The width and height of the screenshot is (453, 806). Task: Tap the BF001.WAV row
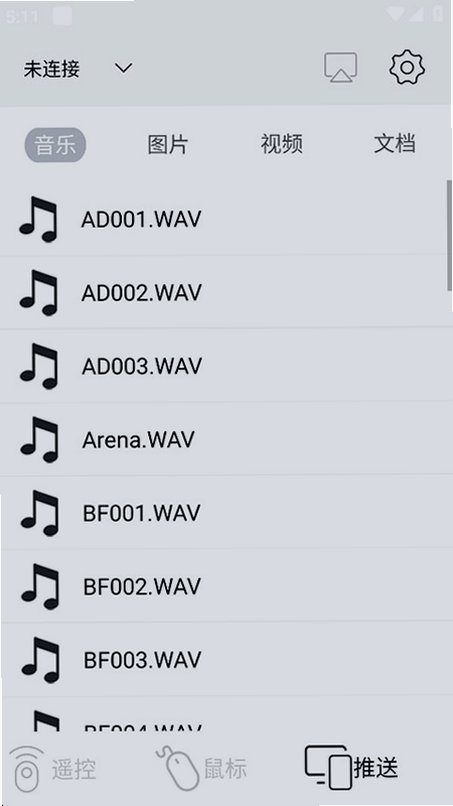[224, 512]
